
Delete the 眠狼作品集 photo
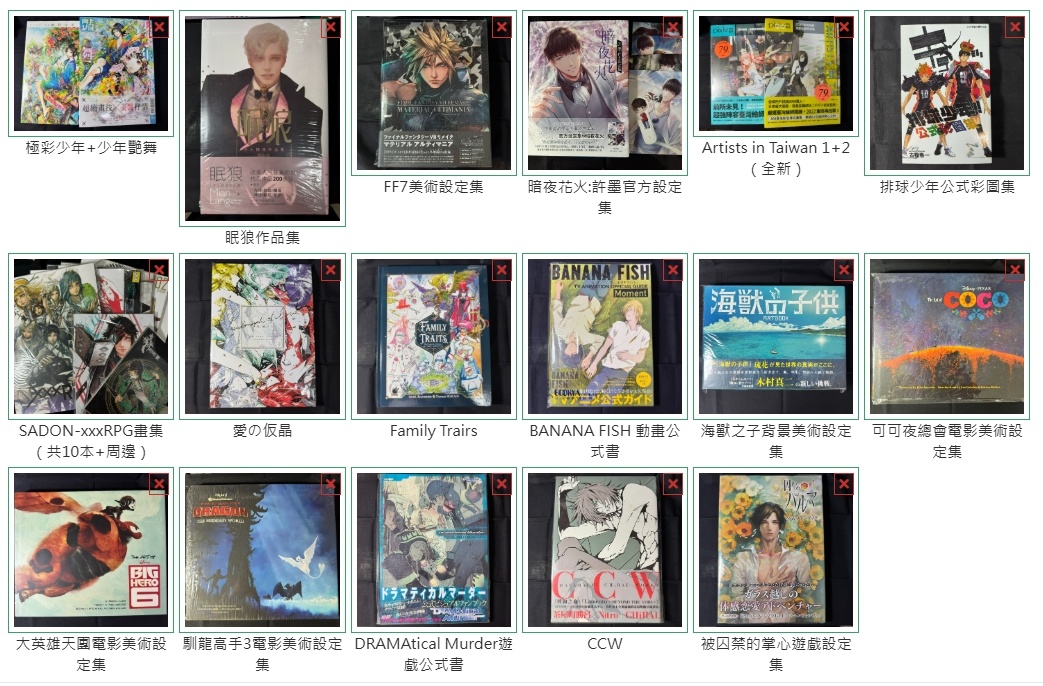pos(331,27)
